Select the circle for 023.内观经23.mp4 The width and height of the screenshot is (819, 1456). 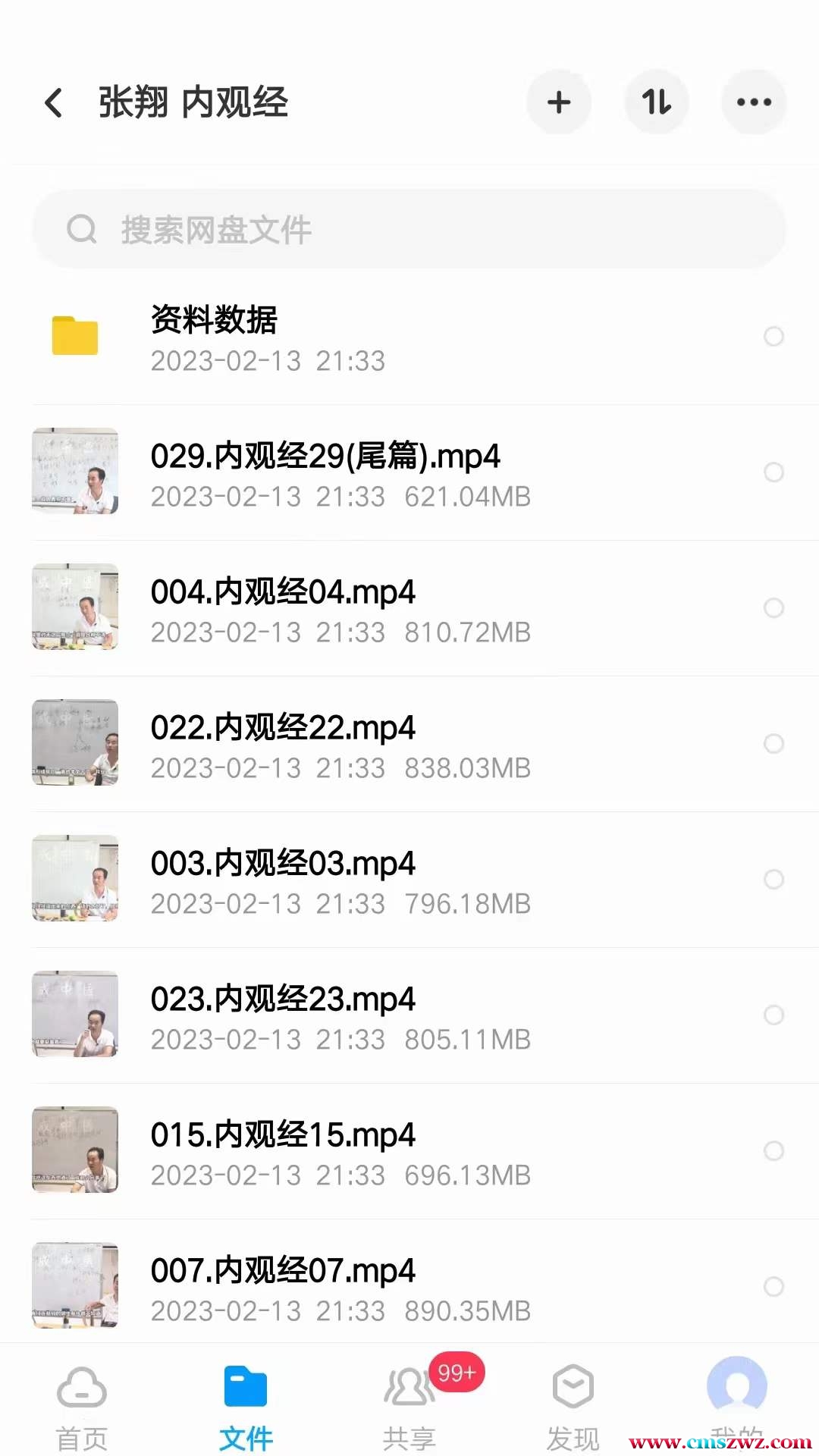[x=773, y=1015]
